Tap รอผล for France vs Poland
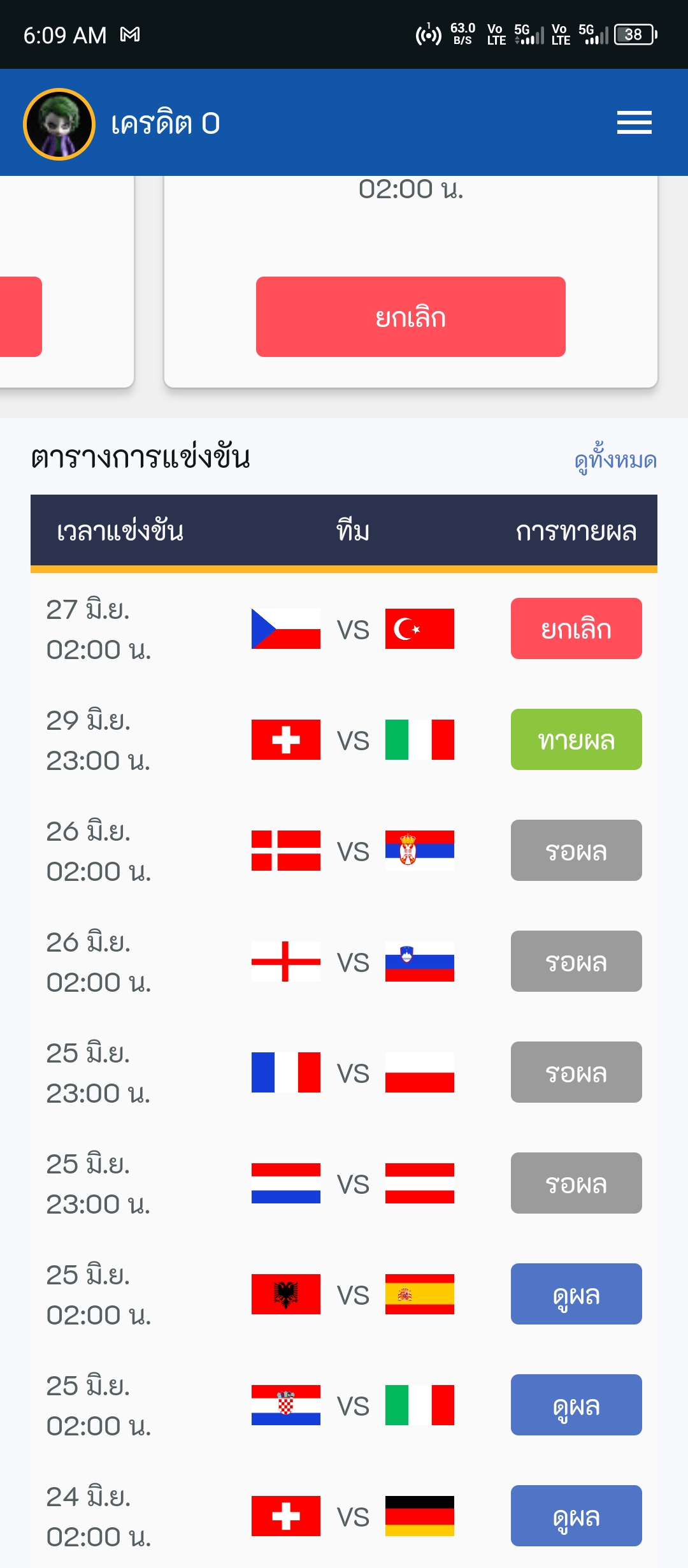Viewport: 688px width, 1568px height. point(576,1072)
